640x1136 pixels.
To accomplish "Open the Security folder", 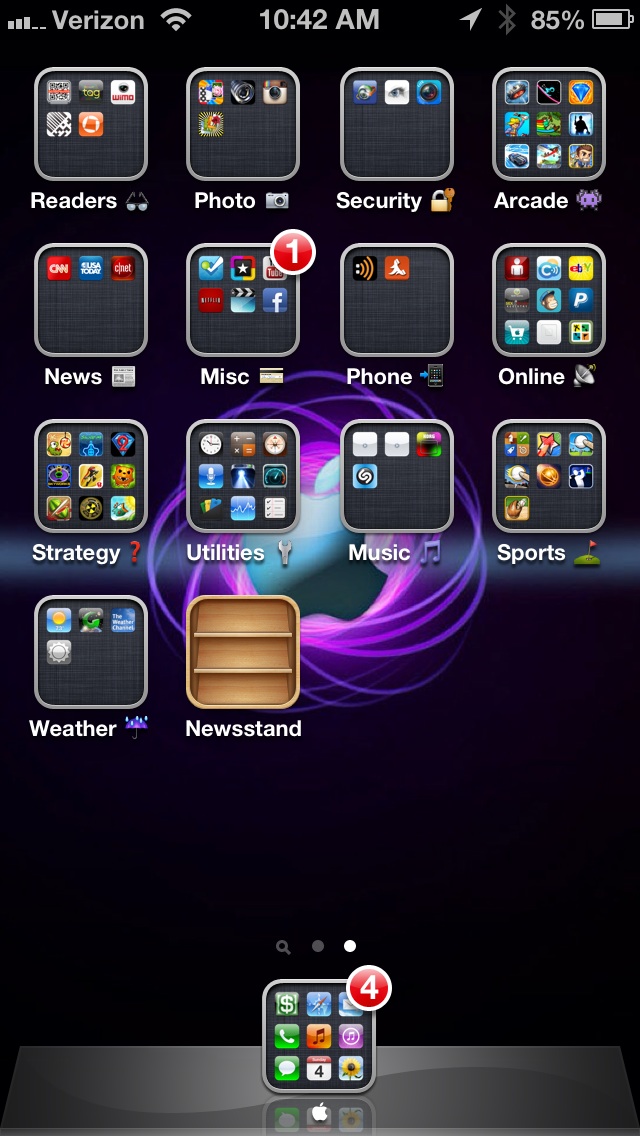I will tap(396, 124).
